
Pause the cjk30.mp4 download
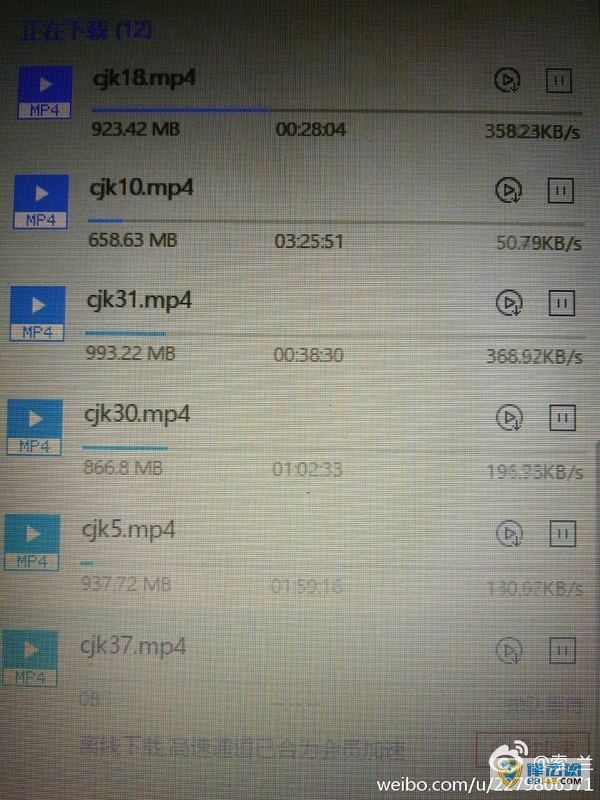point(562,418)
